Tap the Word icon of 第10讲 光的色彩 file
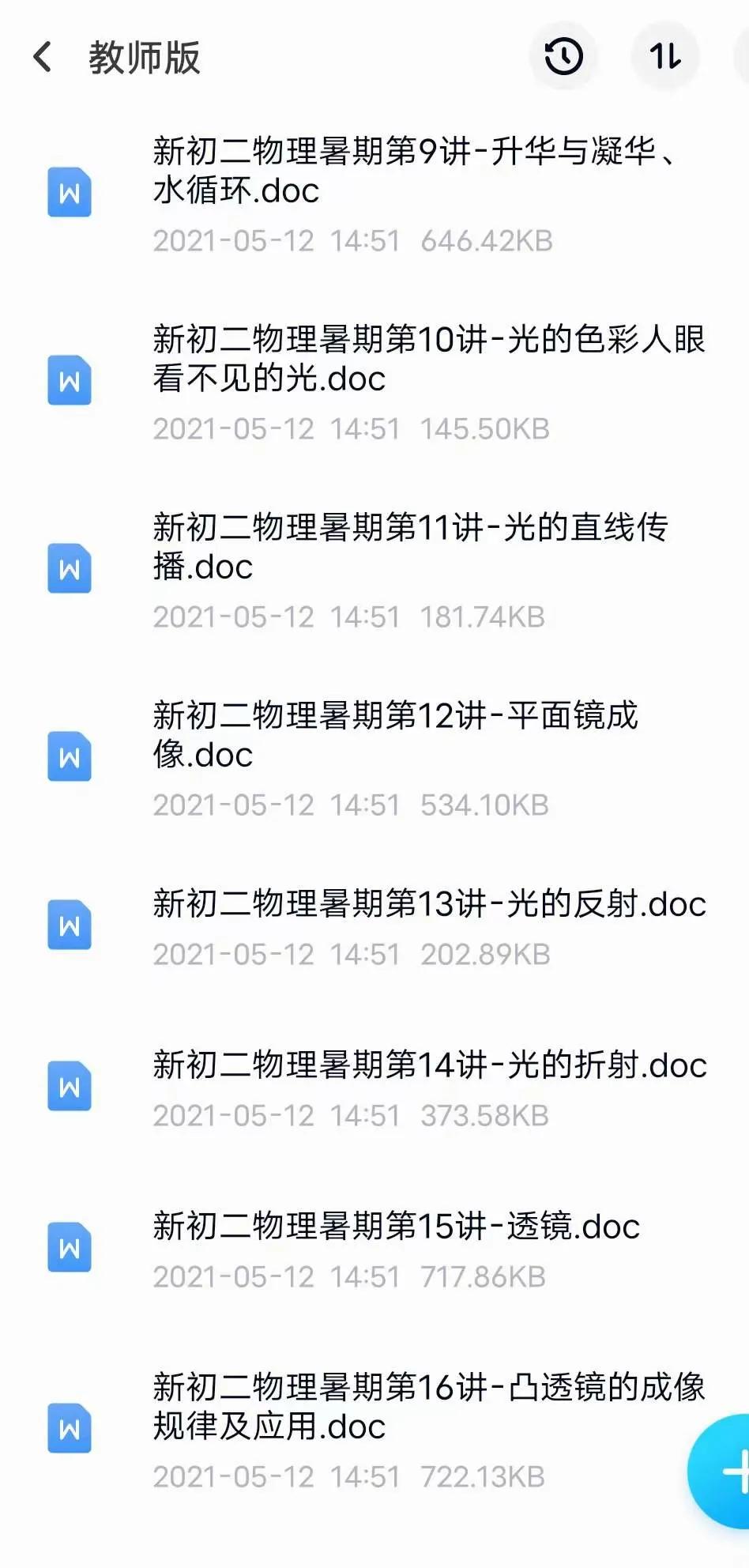The image size is (749, 1568). [x=70, y=381]
